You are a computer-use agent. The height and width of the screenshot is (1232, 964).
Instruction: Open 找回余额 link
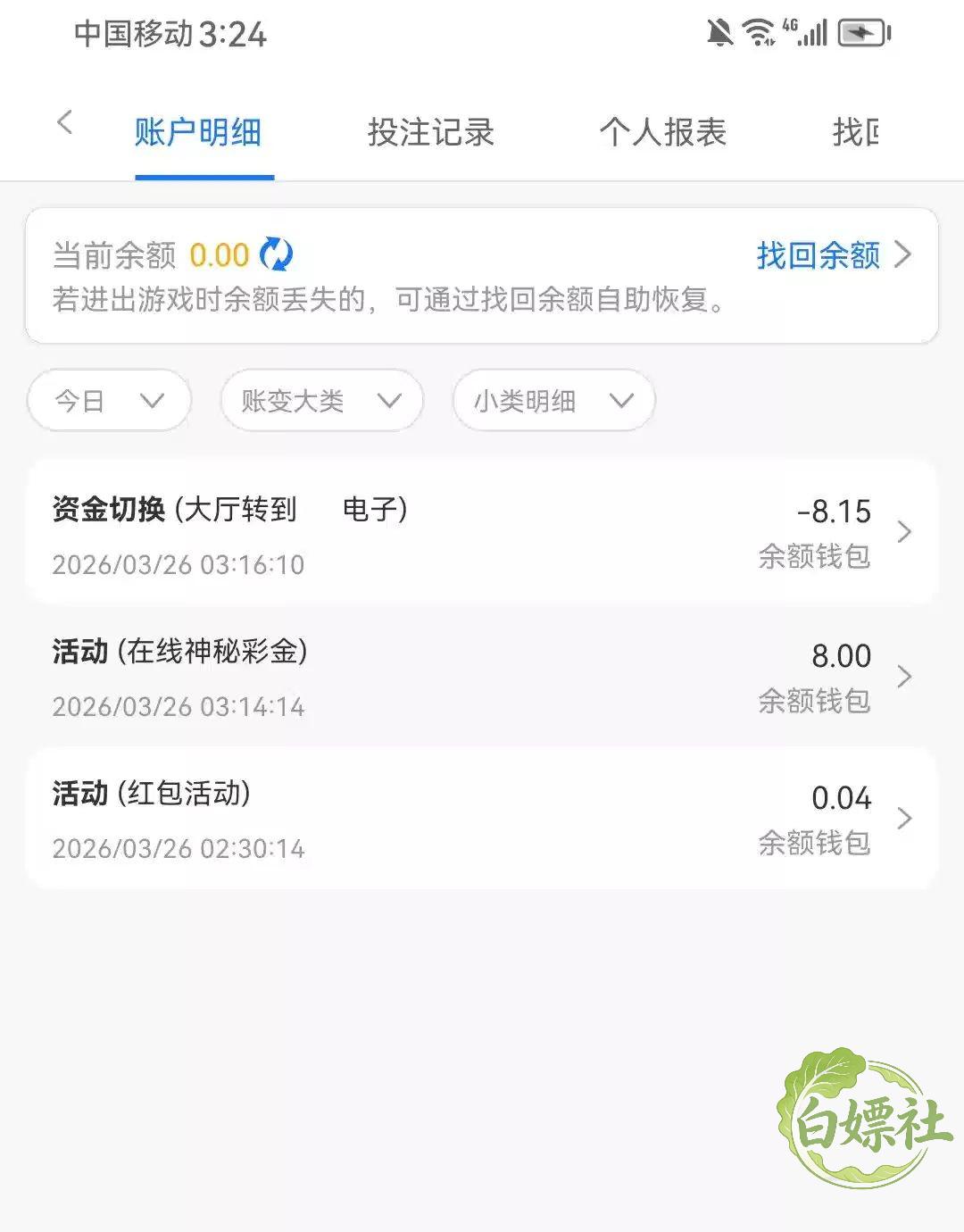click(x=834, y=255)
